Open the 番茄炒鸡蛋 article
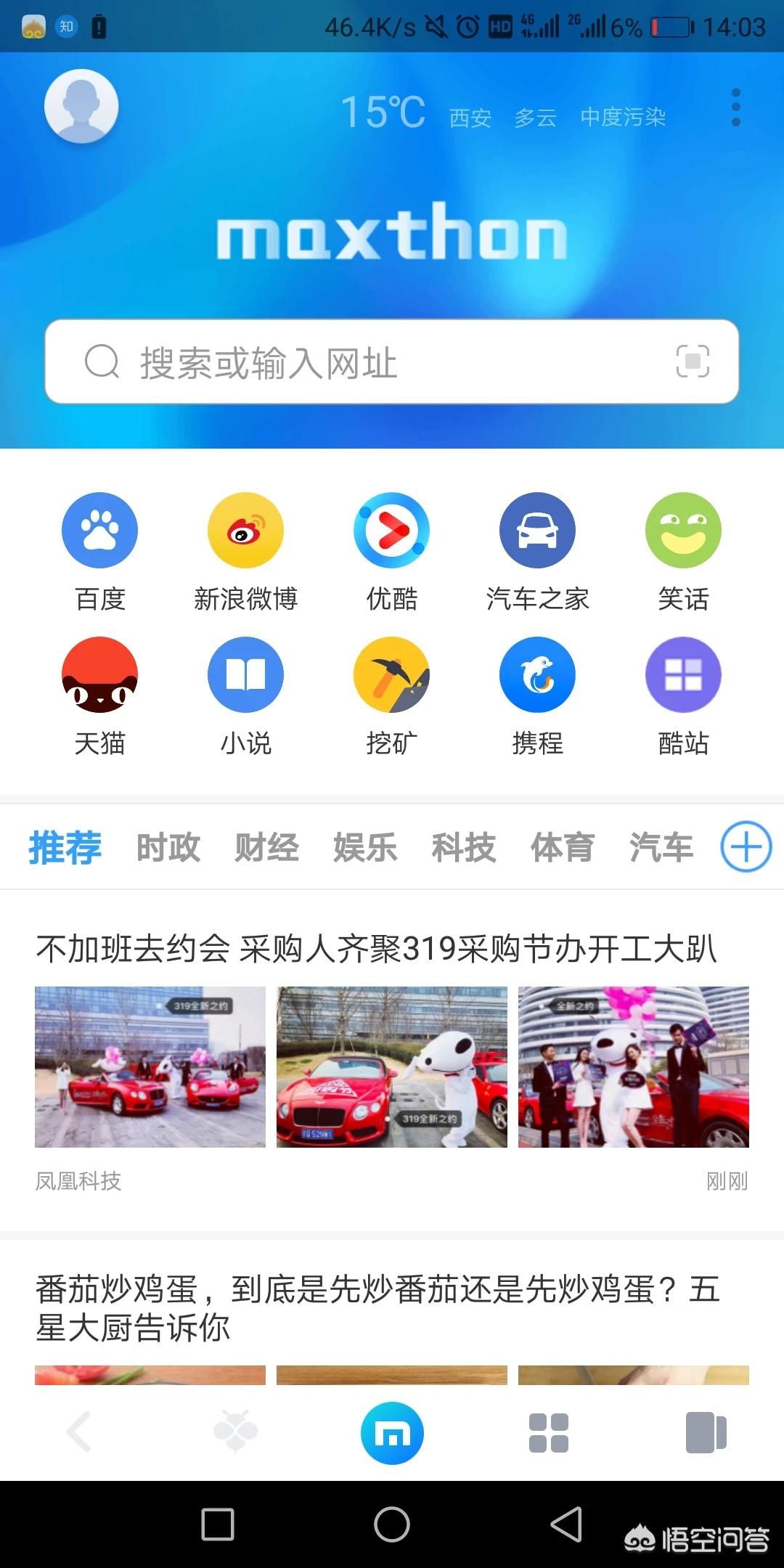Viewport: 784px width, 1568px height. pos(377,1308)
